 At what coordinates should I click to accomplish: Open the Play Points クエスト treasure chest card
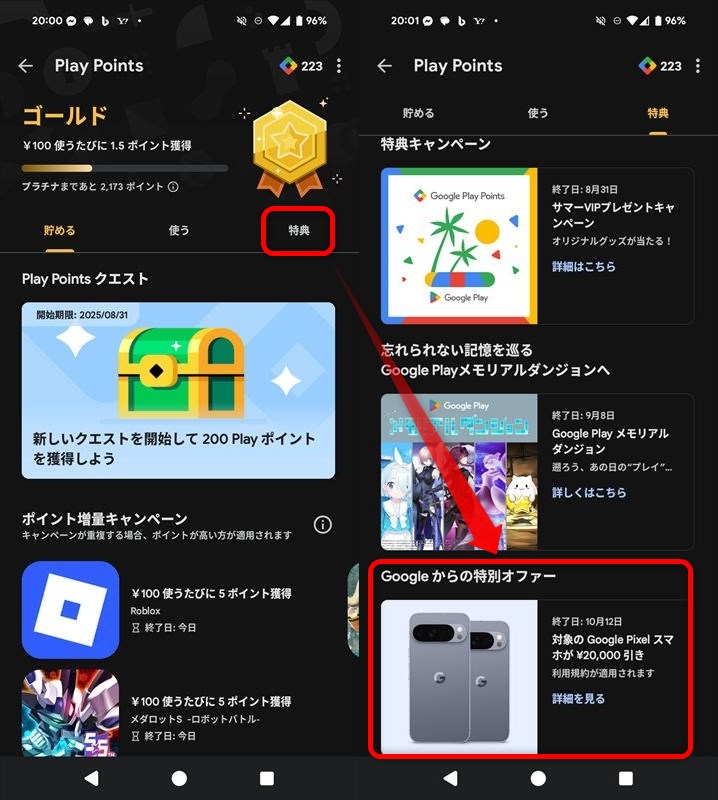(x=178, y=390)
